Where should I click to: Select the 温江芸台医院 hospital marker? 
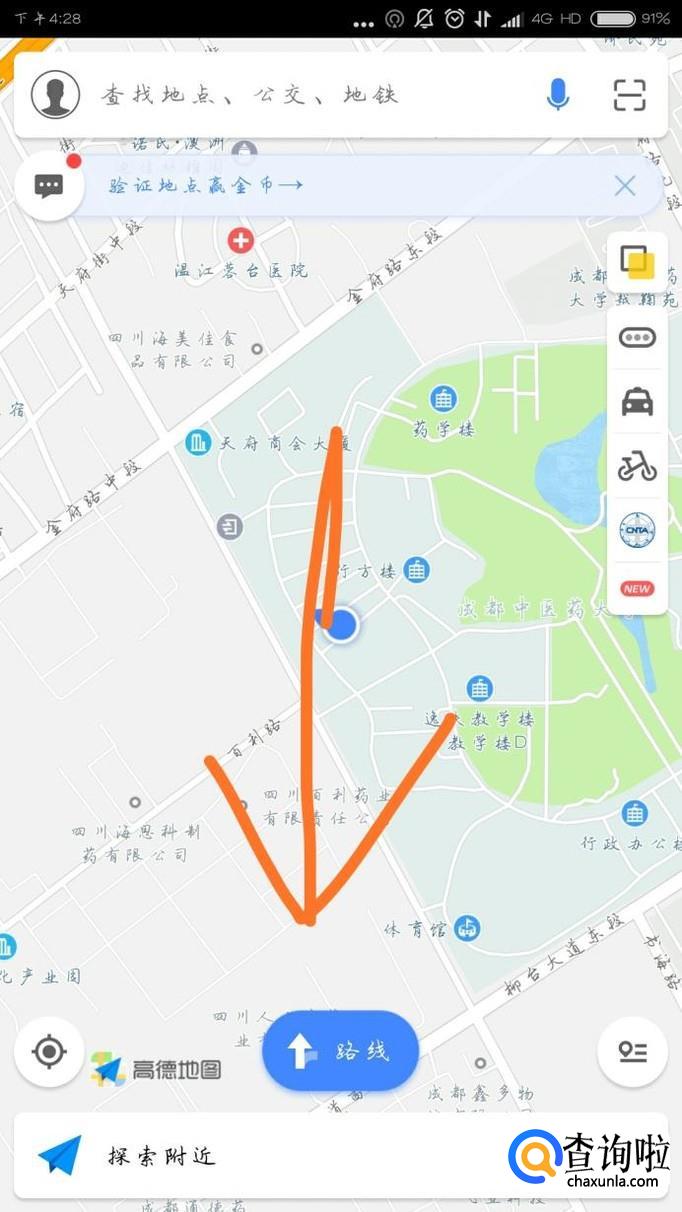click(x=240, y=241)
